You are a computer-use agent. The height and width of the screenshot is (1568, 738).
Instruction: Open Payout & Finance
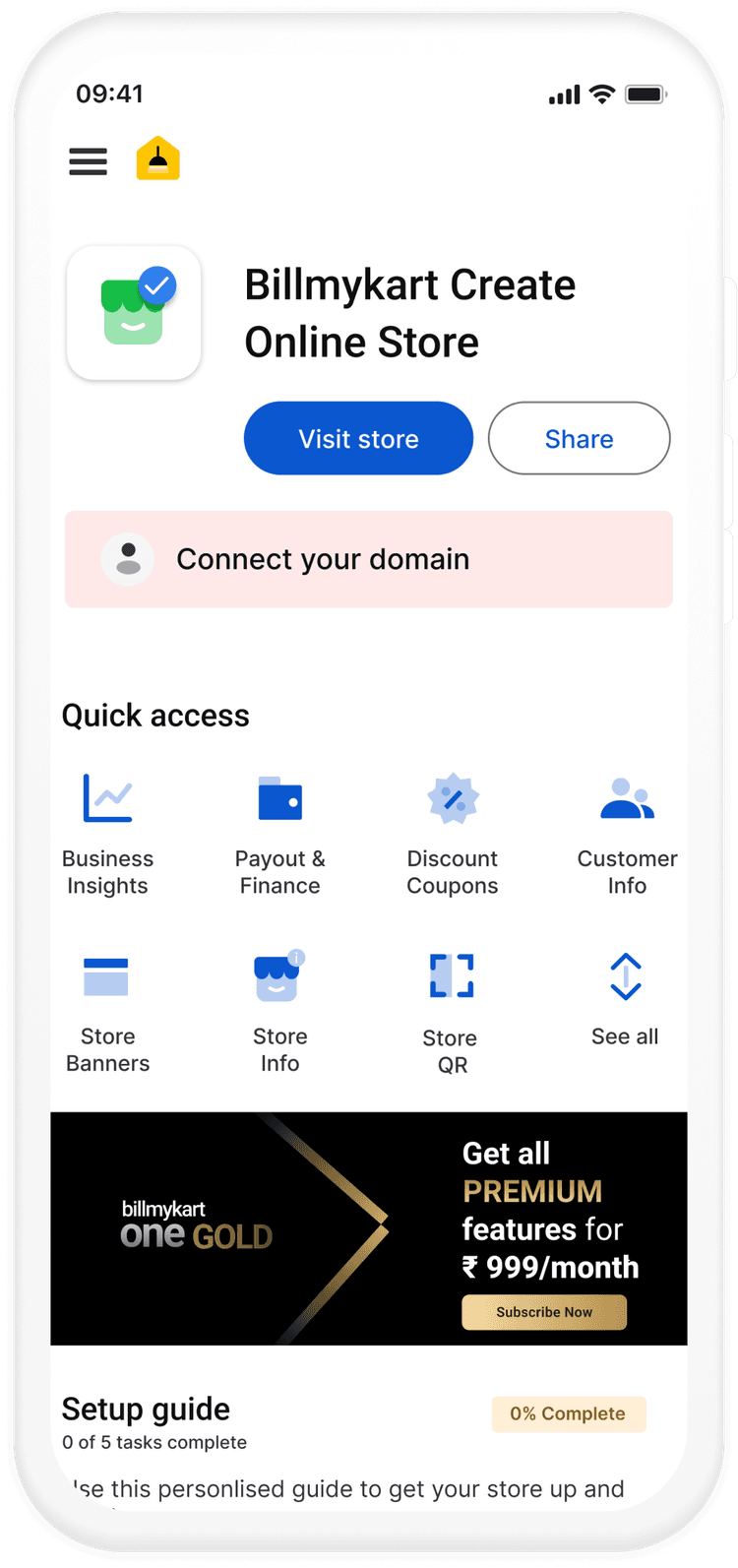279,833
